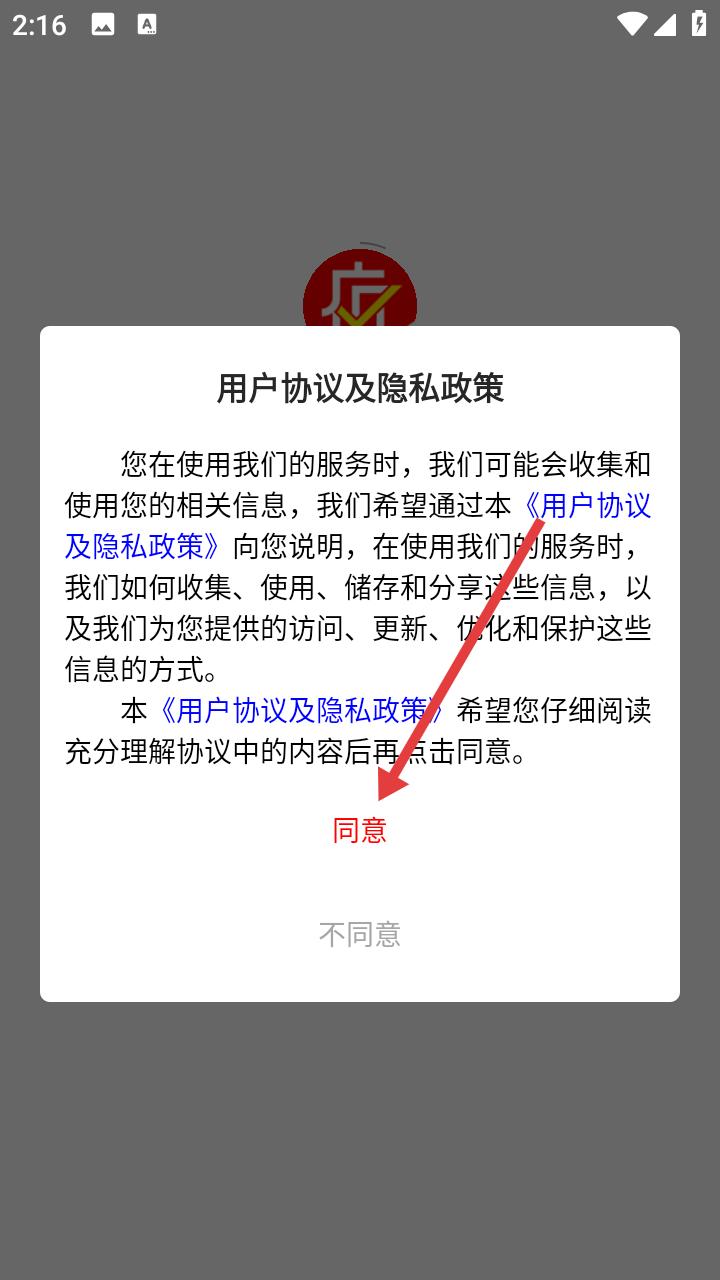Tap the red 同意 button
720x1280 pixels.
click(x=359, y=830)
